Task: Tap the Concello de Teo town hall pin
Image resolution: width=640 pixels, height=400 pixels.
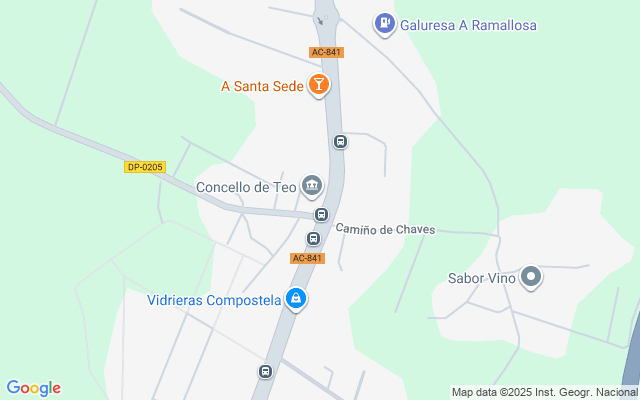Action: click(x=312, y=187)
